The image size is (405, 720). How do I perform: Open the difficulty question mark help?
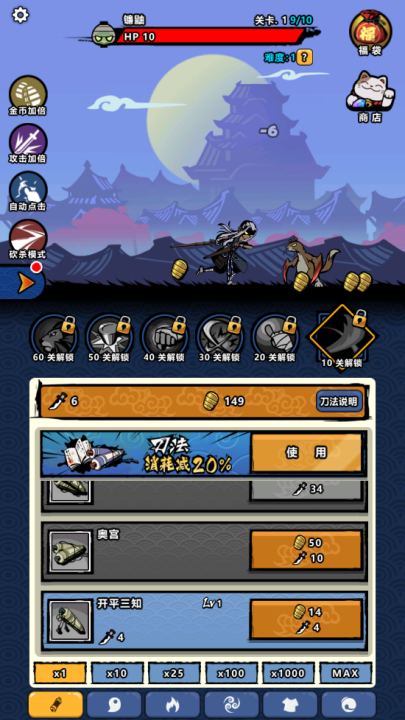coord(304,57)
